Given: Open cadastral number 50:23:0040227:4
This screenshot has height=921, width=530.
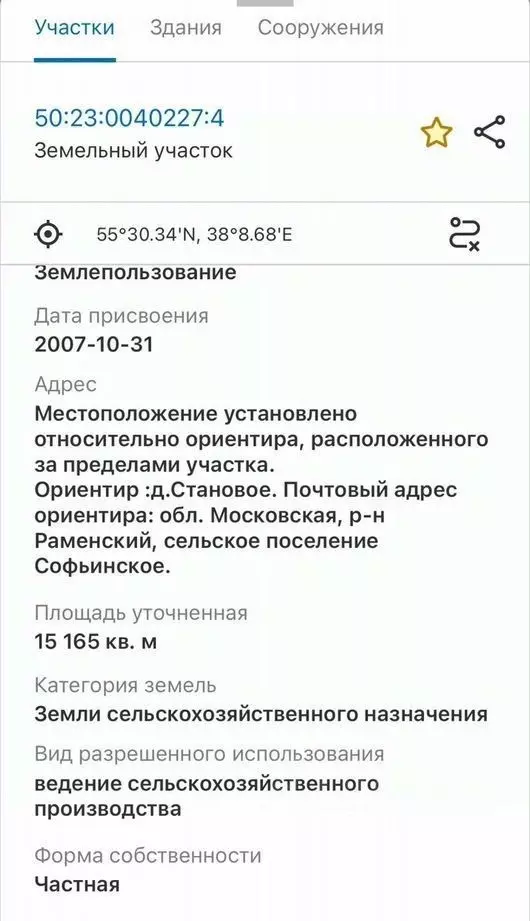Looking at the screenshot, I should tap(129, 118).
